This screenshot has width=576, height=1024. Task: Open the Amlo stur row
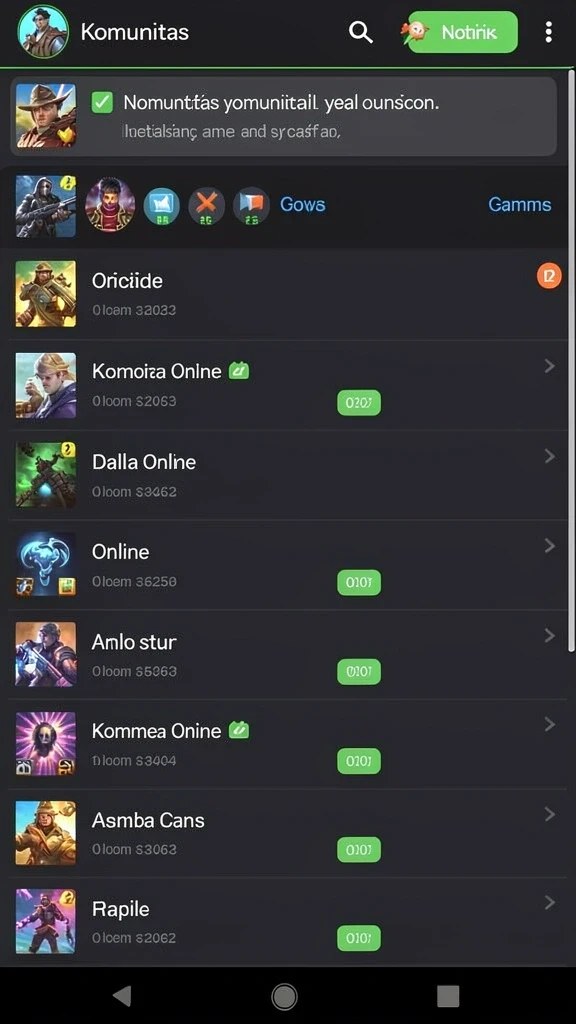click(288, 654)
